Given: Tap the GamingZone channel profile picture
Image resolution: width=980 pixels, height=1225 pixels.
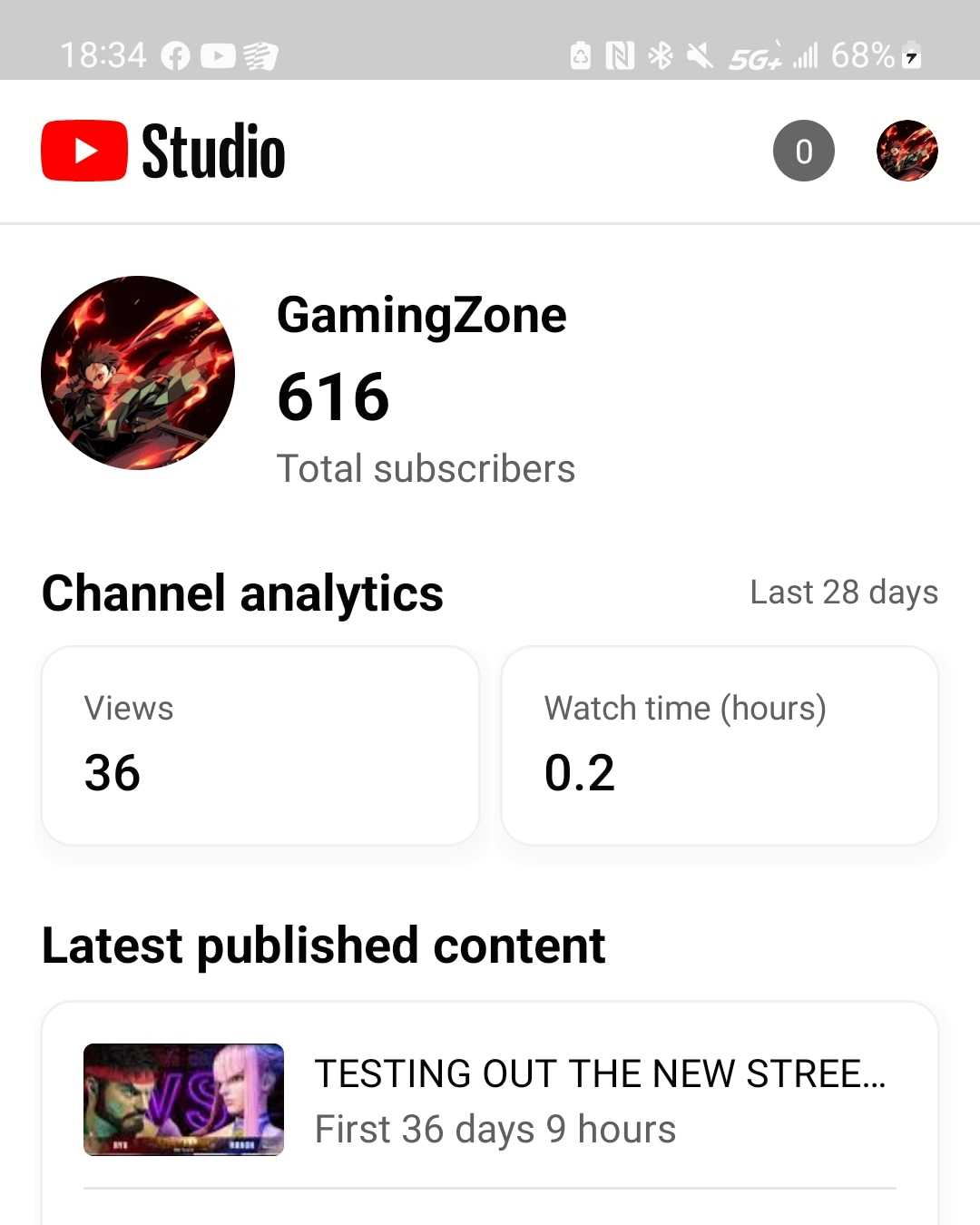Looking at the screenshot, I should pos(138,373).
